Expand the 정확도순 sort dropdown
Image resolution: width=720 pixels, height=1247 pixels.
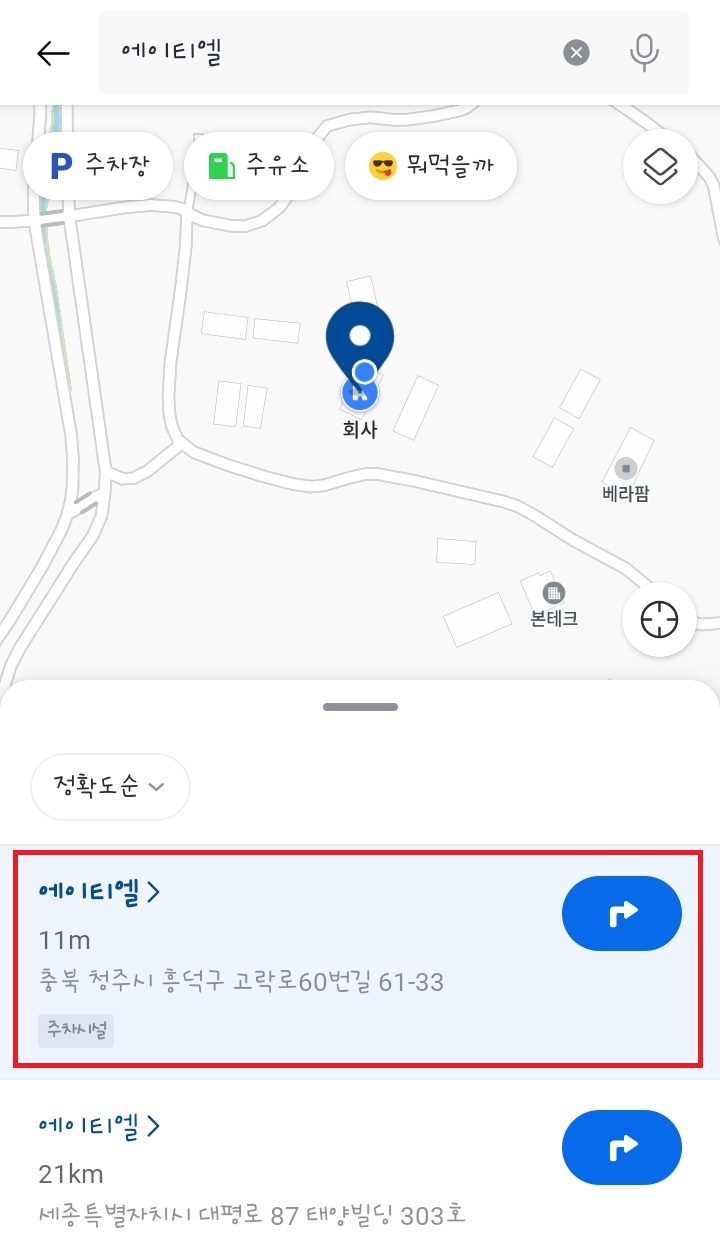110,786
